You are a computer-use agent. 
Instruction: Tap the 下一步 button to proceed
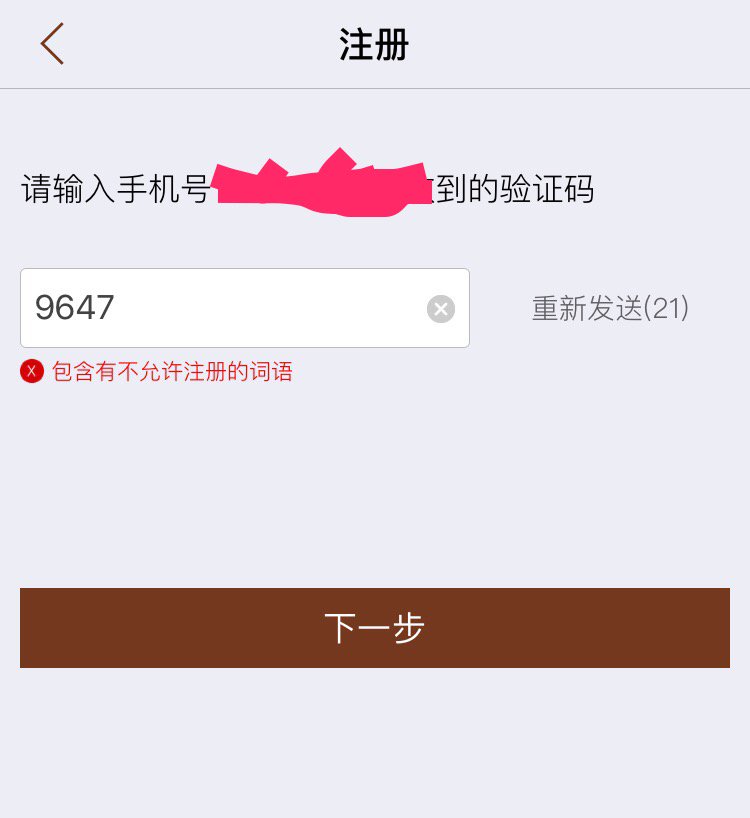coord(375,628)
